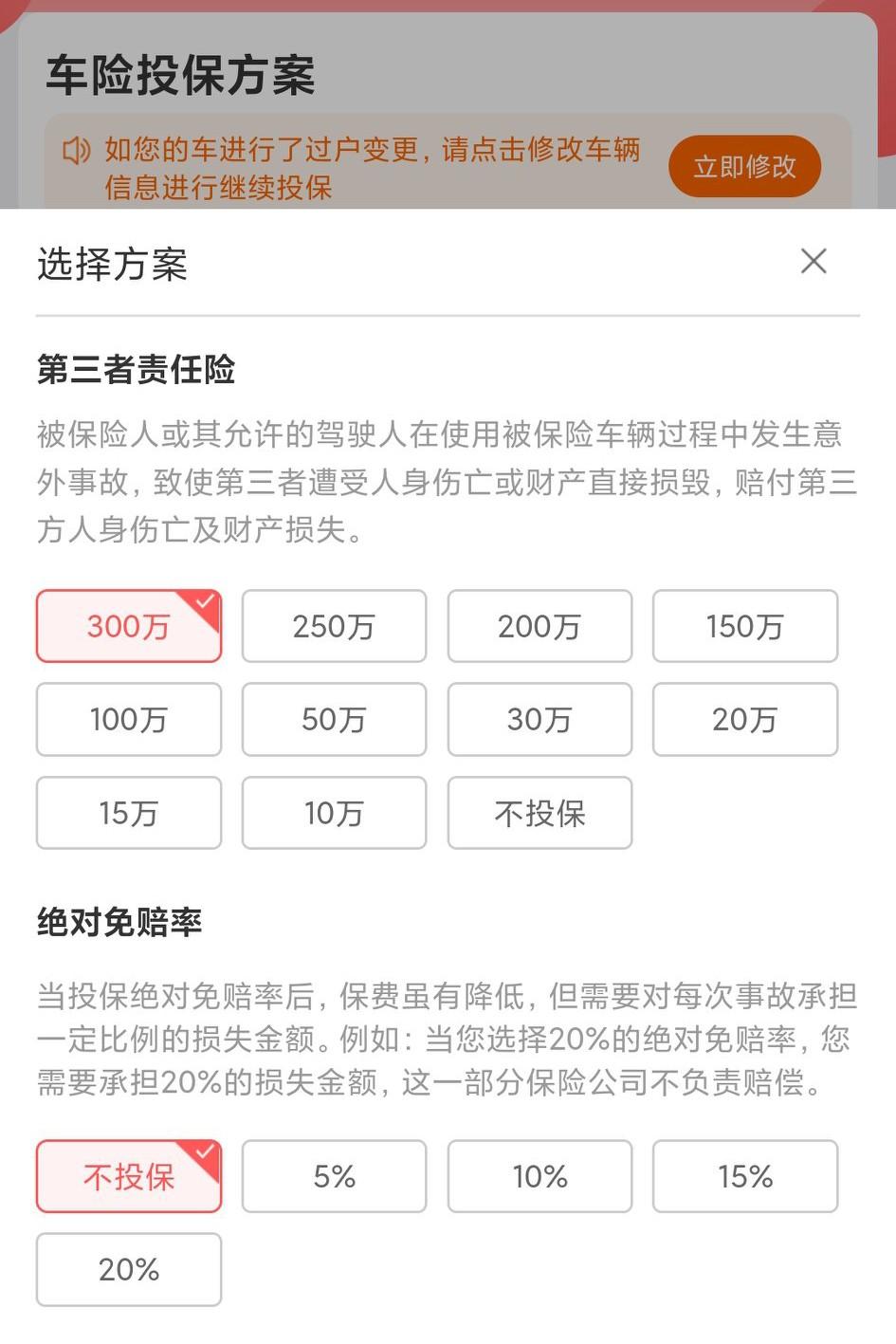Select 50万 coverage amount
The height and width of the screenshot is (1344, 896).
pos(334,719)
